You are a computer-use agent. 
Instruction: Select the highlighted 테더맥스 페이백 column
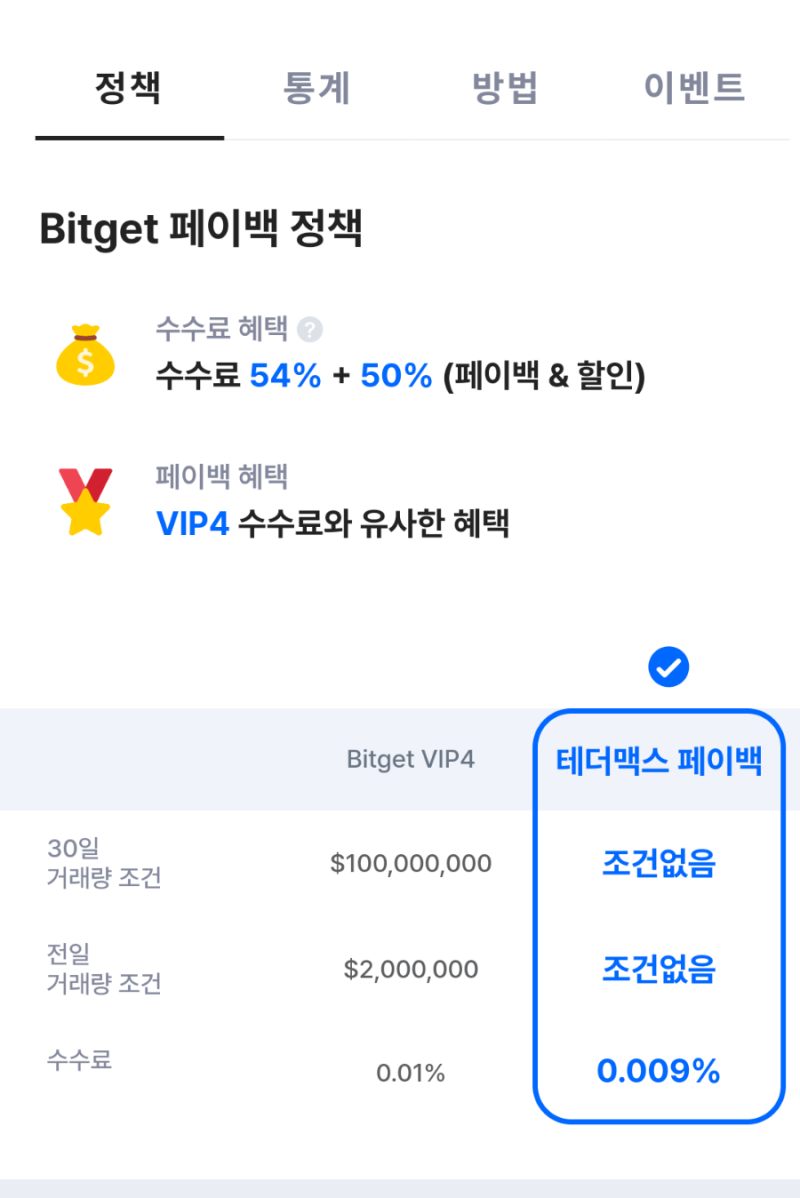click(660, 760)
